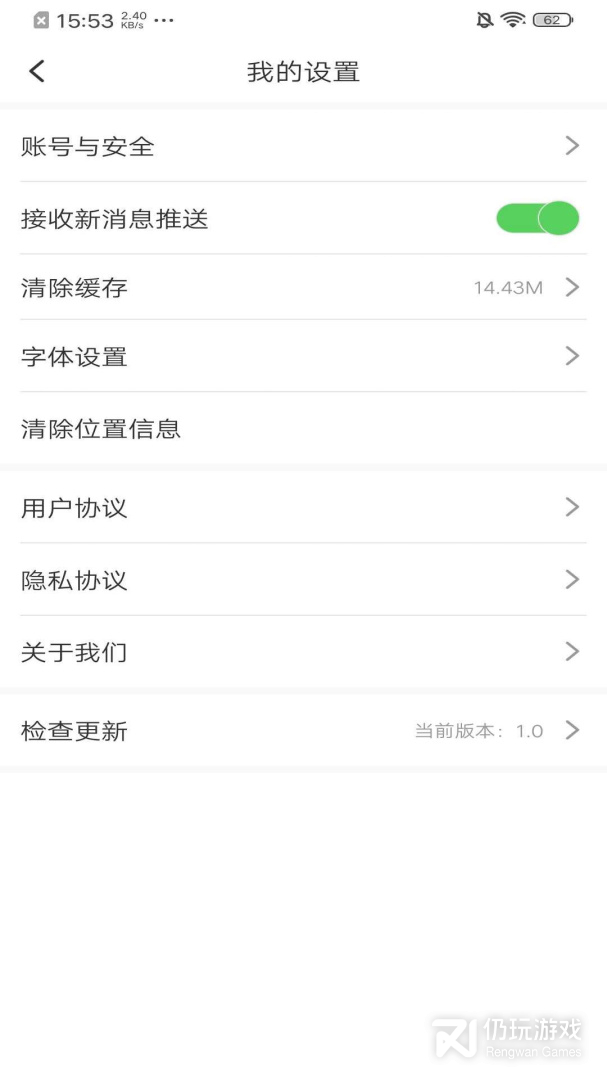
Task: Turn off 接收新消息推送 switch
Action: click(537, 218)
